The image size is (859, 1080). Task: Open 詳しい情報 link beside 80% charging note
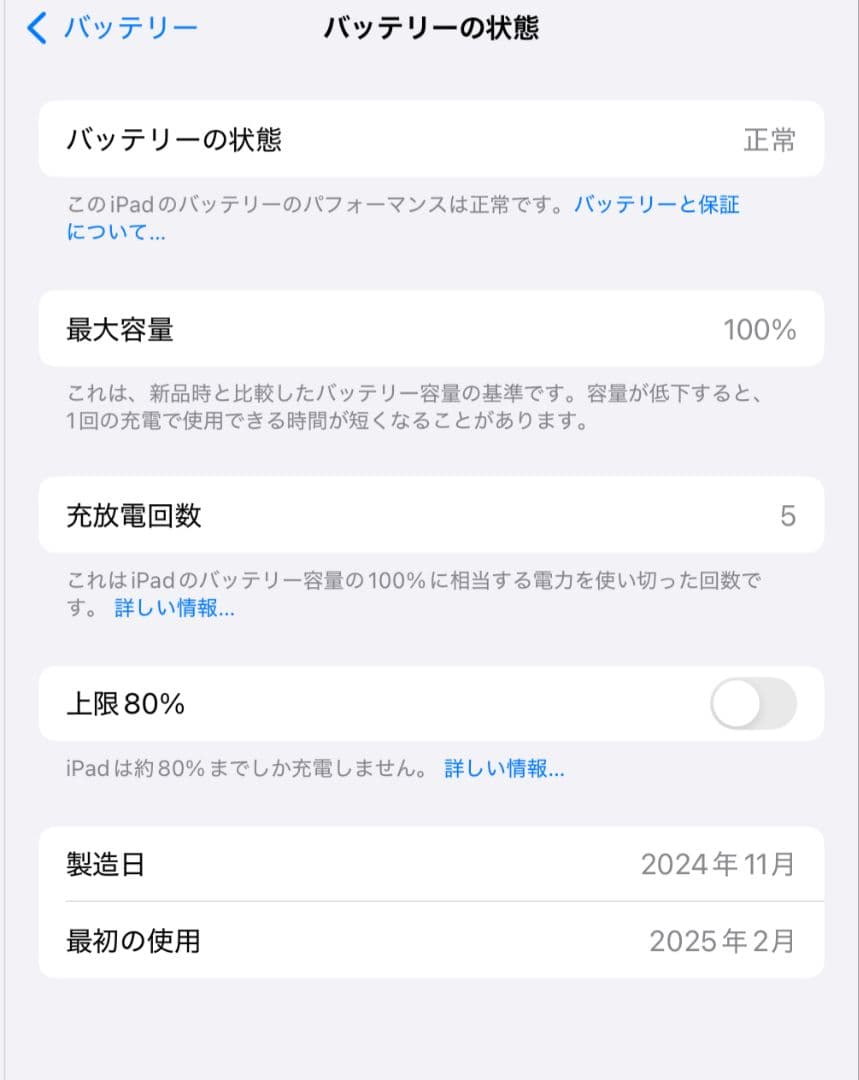tap(503, 769)
